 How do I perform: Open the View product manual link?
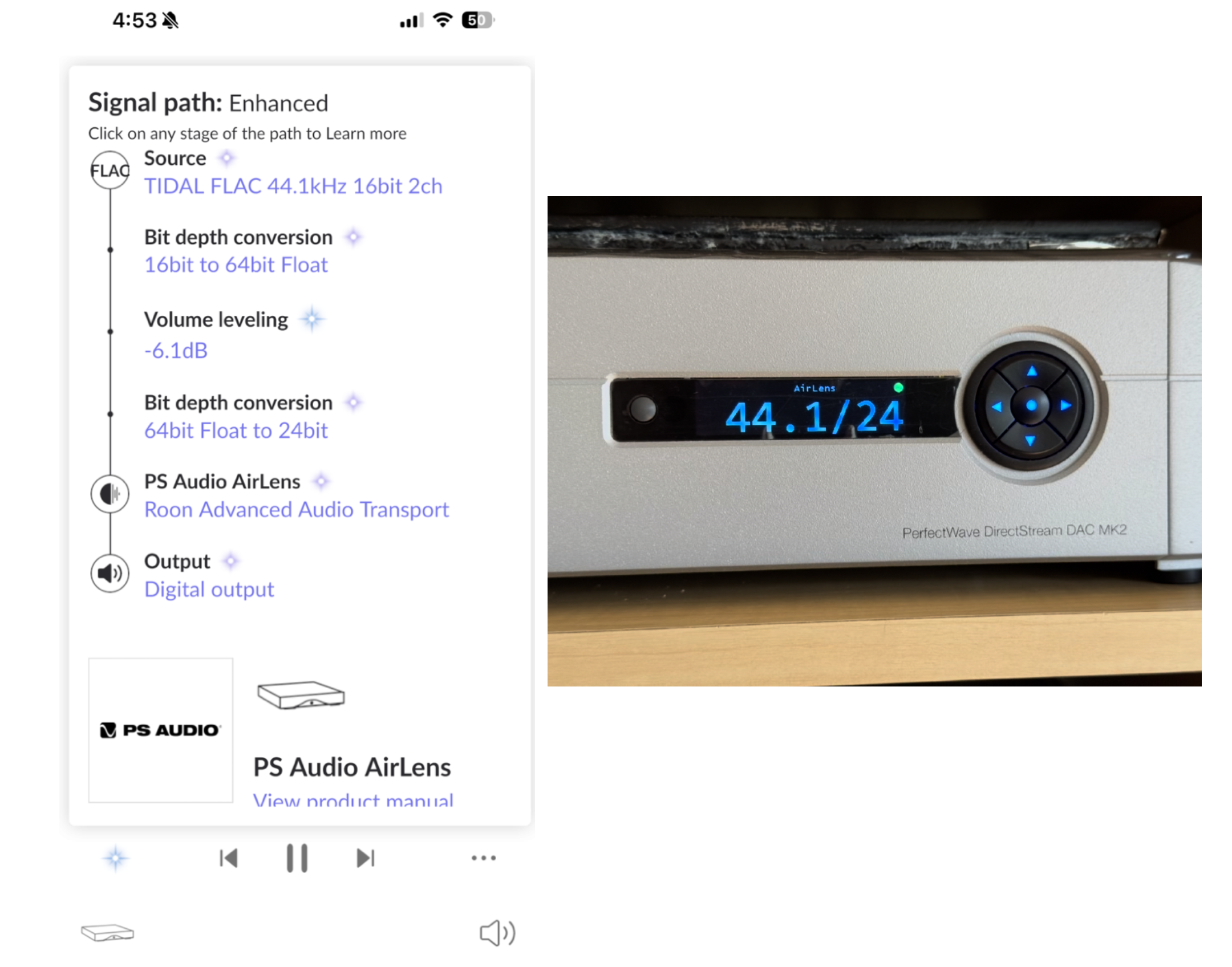353,799
